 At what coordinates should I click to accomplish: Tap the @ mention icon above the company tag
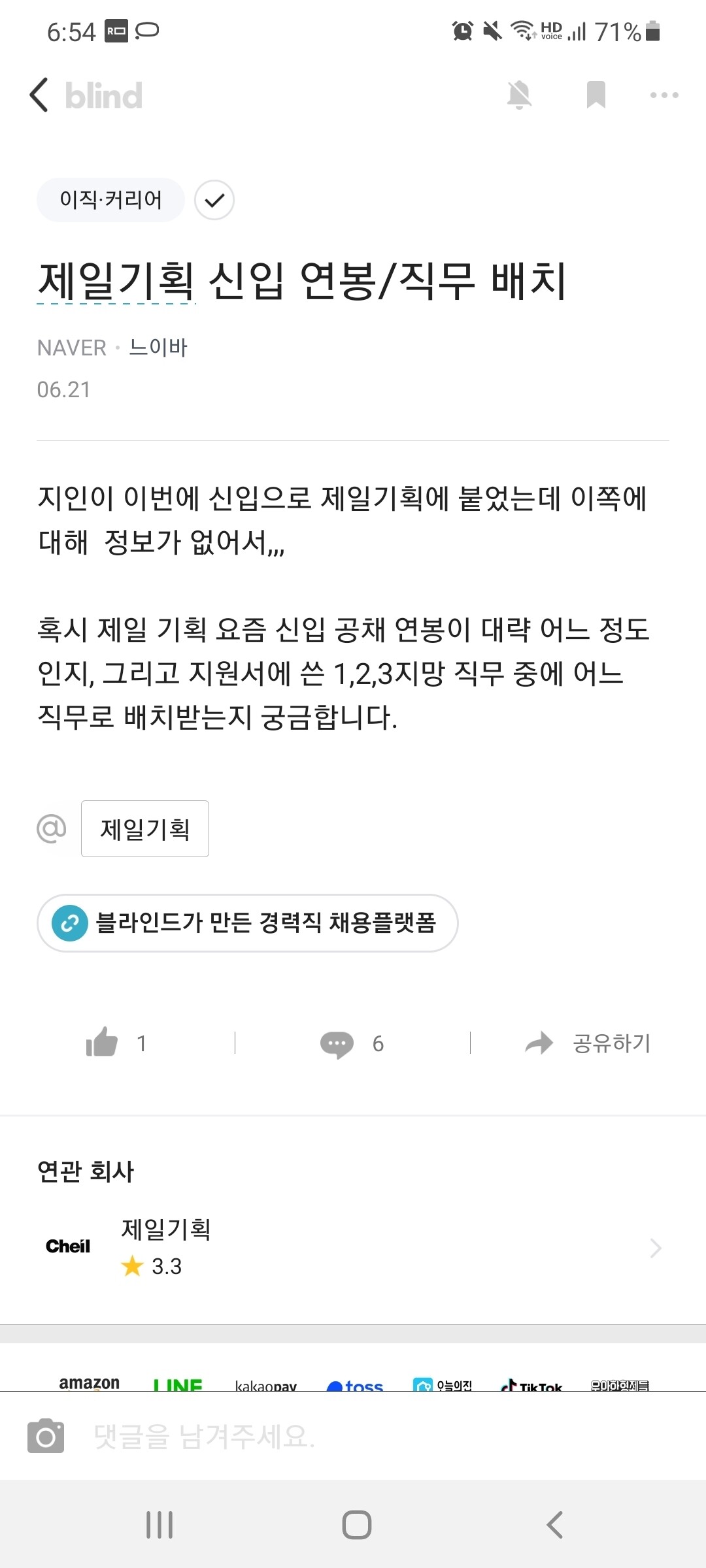(52, 828)
